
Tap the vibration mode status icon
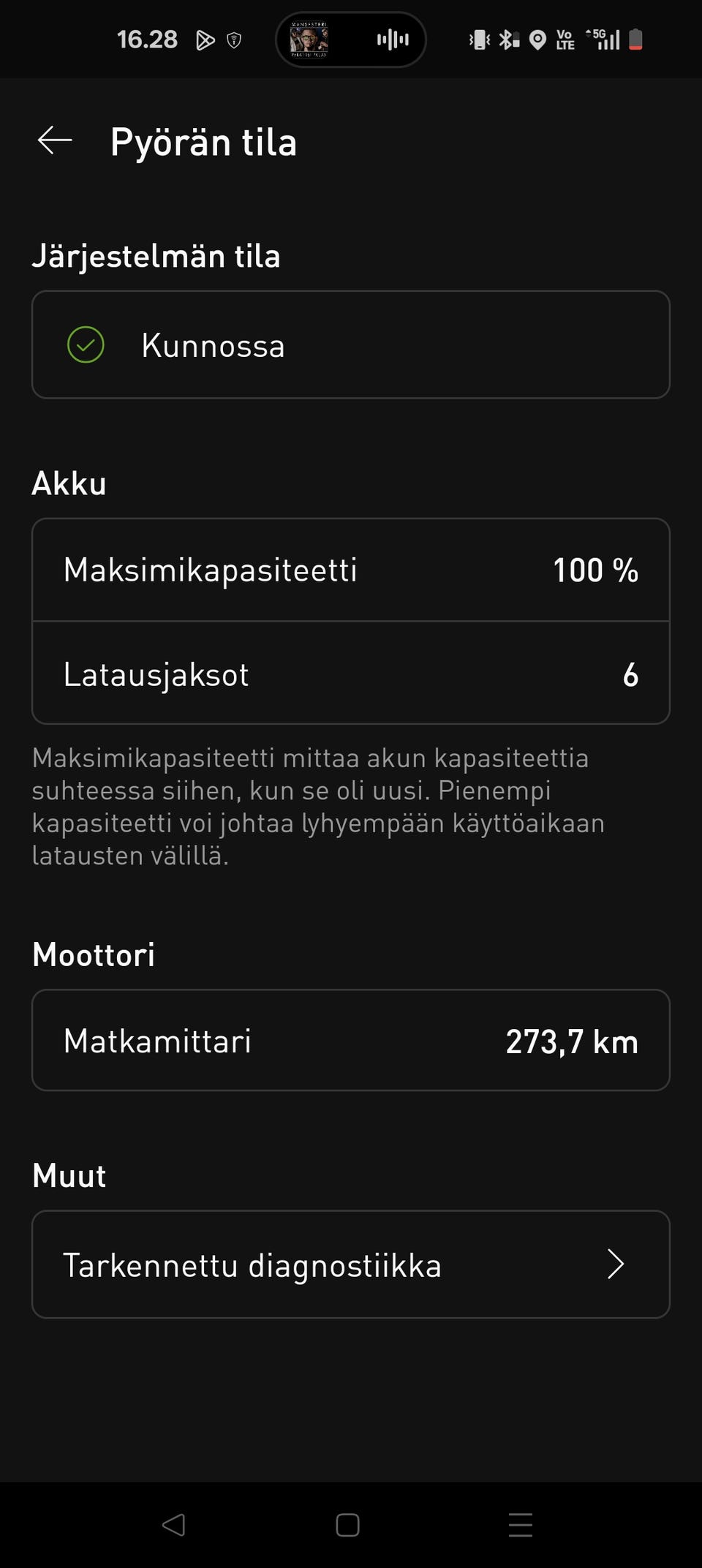point(479,39)
